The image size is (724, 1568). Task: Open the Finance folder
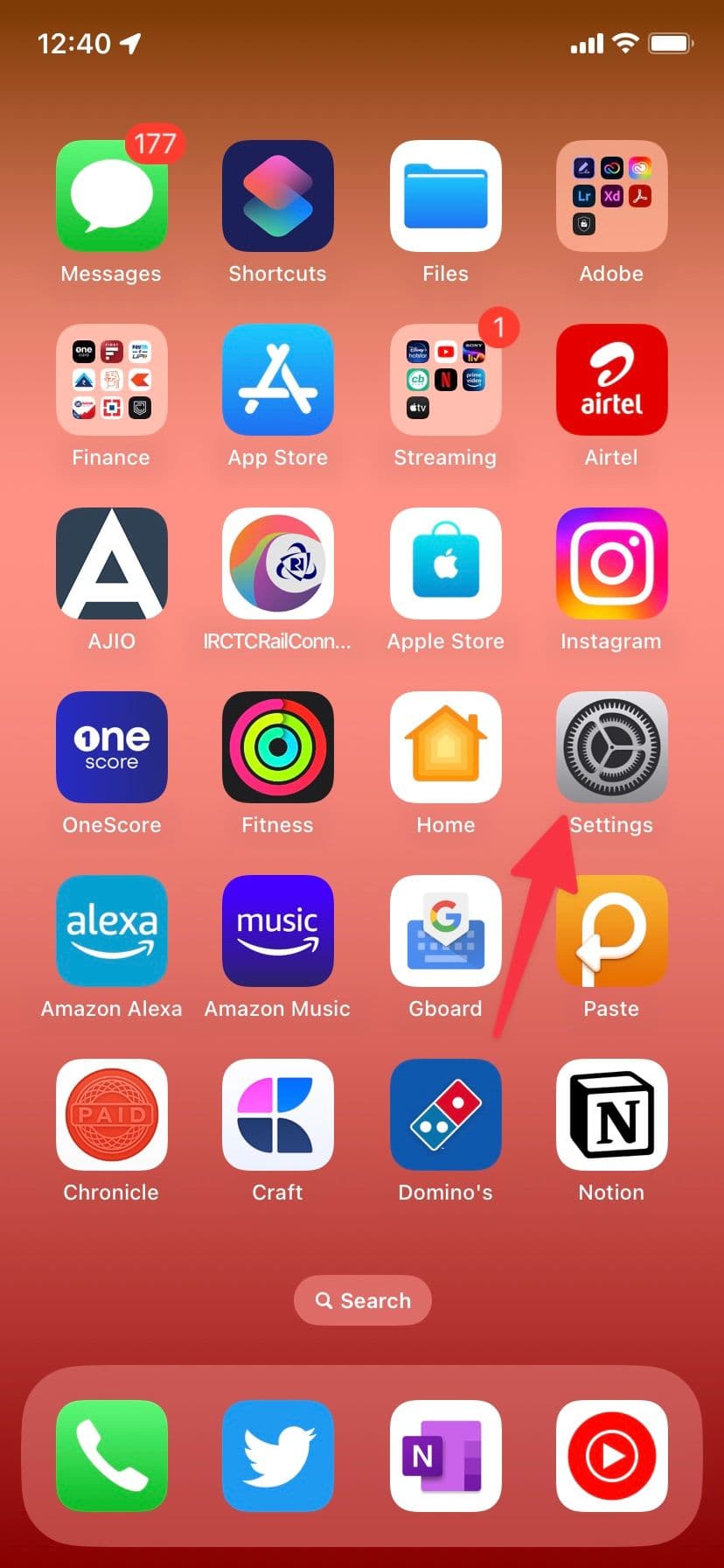click(x=111, y=380)
